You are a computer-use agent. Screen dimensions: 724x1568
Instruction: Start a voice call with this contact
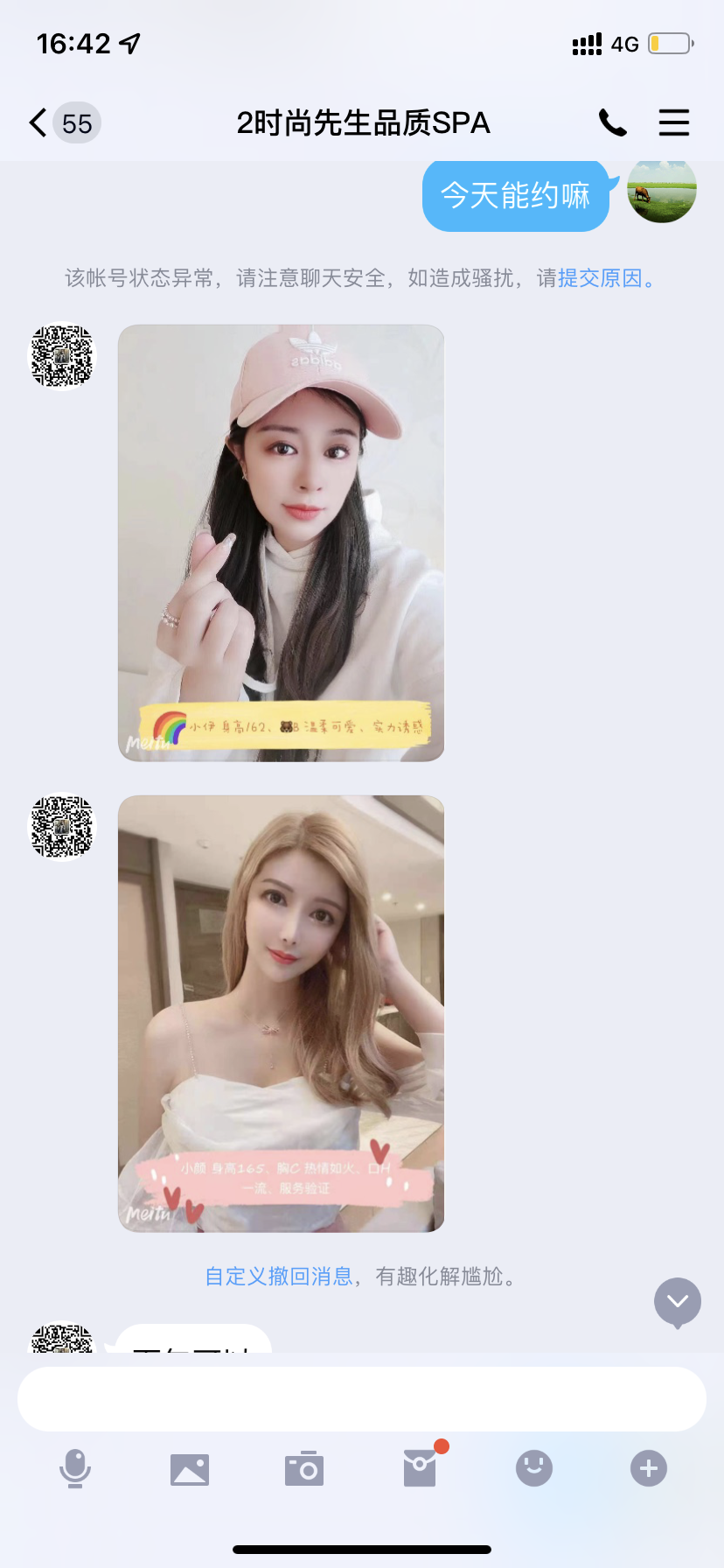tap(612, 122)
